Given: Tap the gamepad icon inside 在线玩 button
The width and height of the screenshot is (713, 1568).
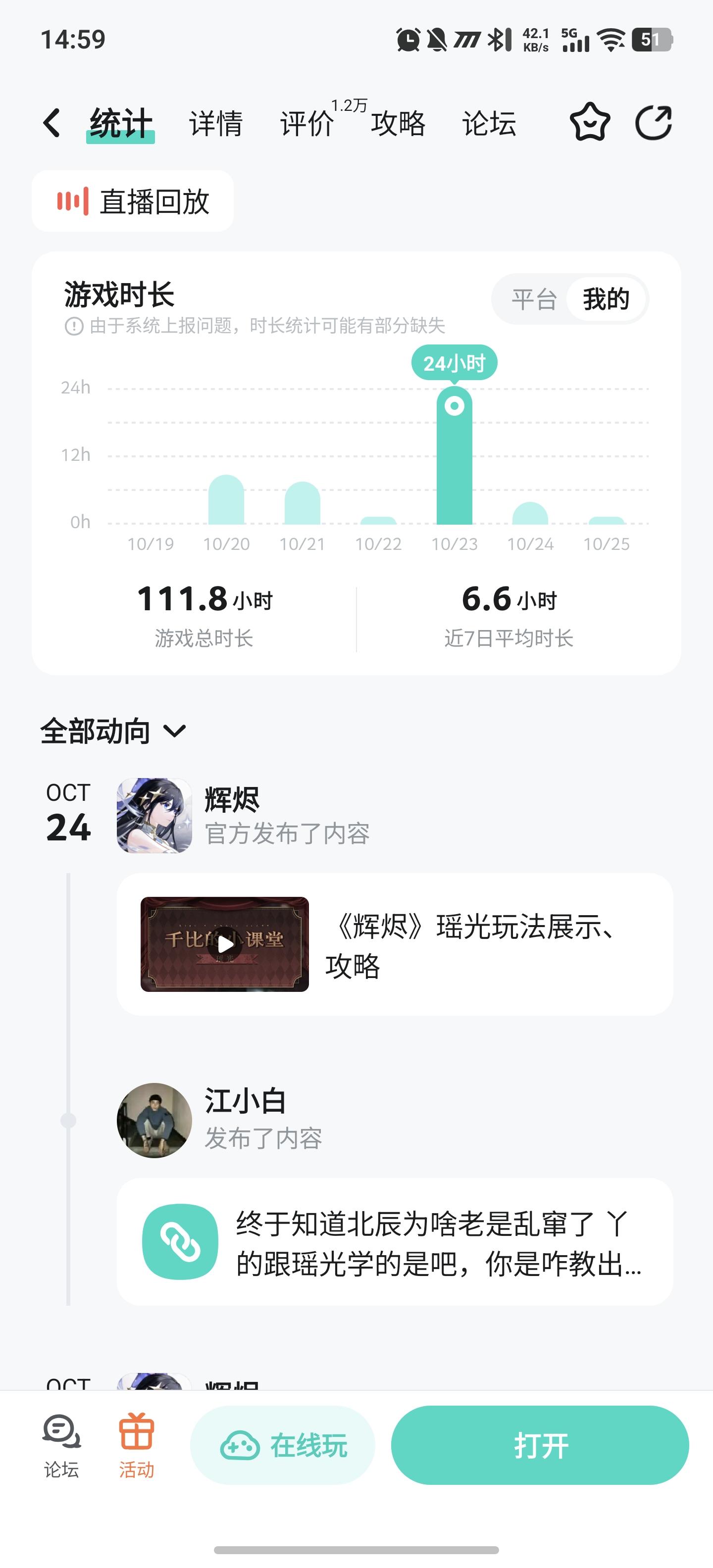Looking at the screenshot, I should click(x=239, y=1447).
